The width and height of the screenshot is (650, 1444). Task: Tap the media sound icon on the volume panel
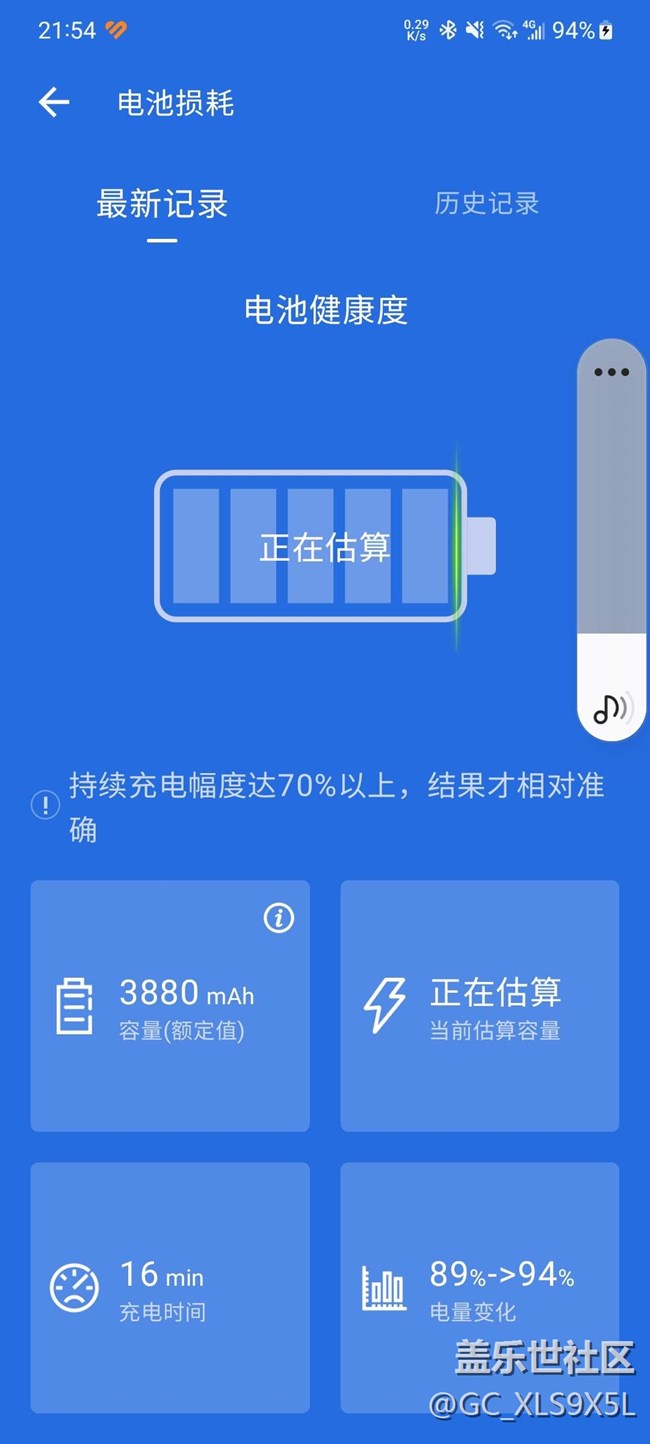pyautogui.click(x=611, y=708)
